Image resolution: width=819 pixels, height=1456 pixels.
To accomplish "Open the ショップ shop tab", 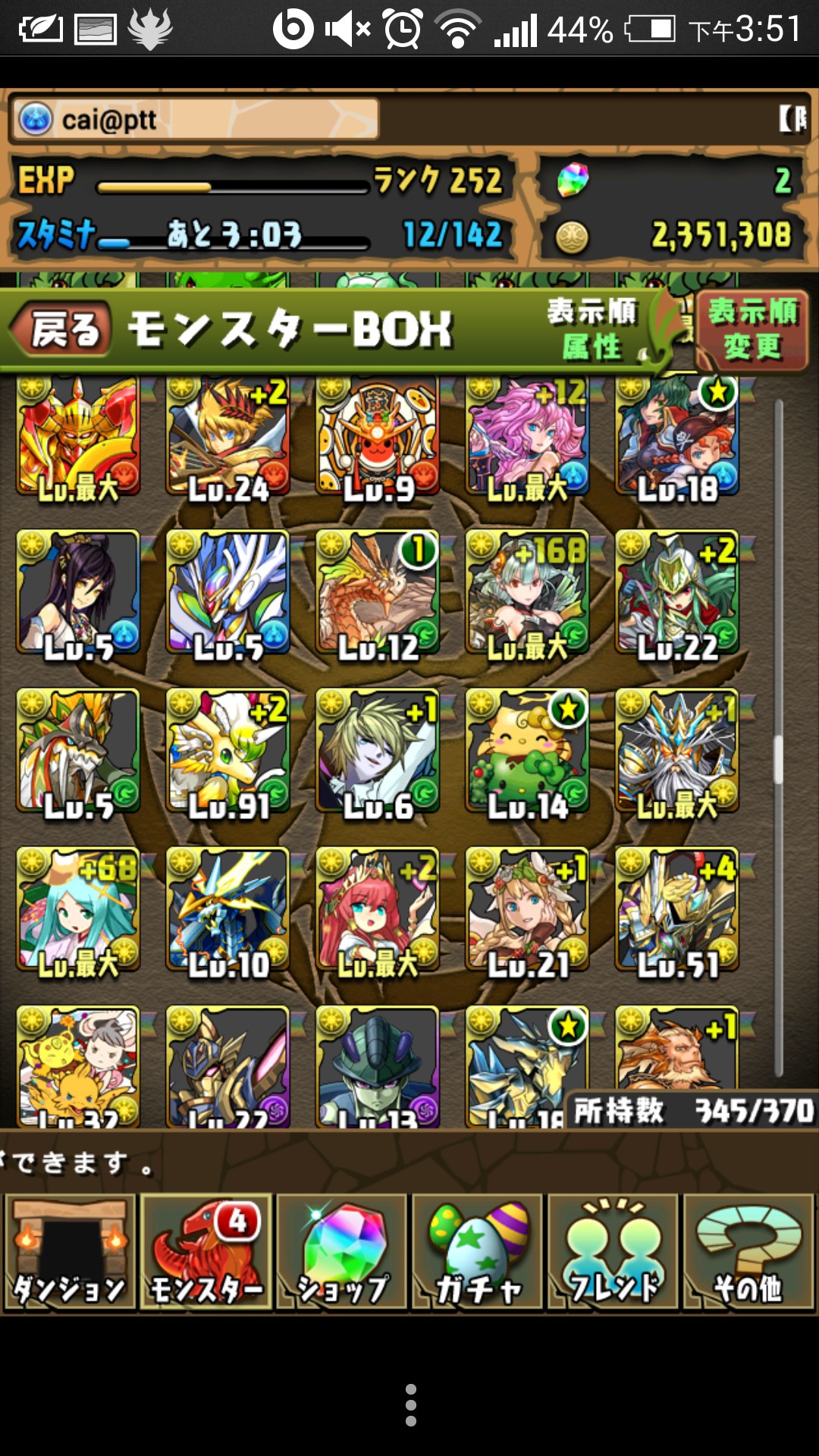I will 342,1252.
